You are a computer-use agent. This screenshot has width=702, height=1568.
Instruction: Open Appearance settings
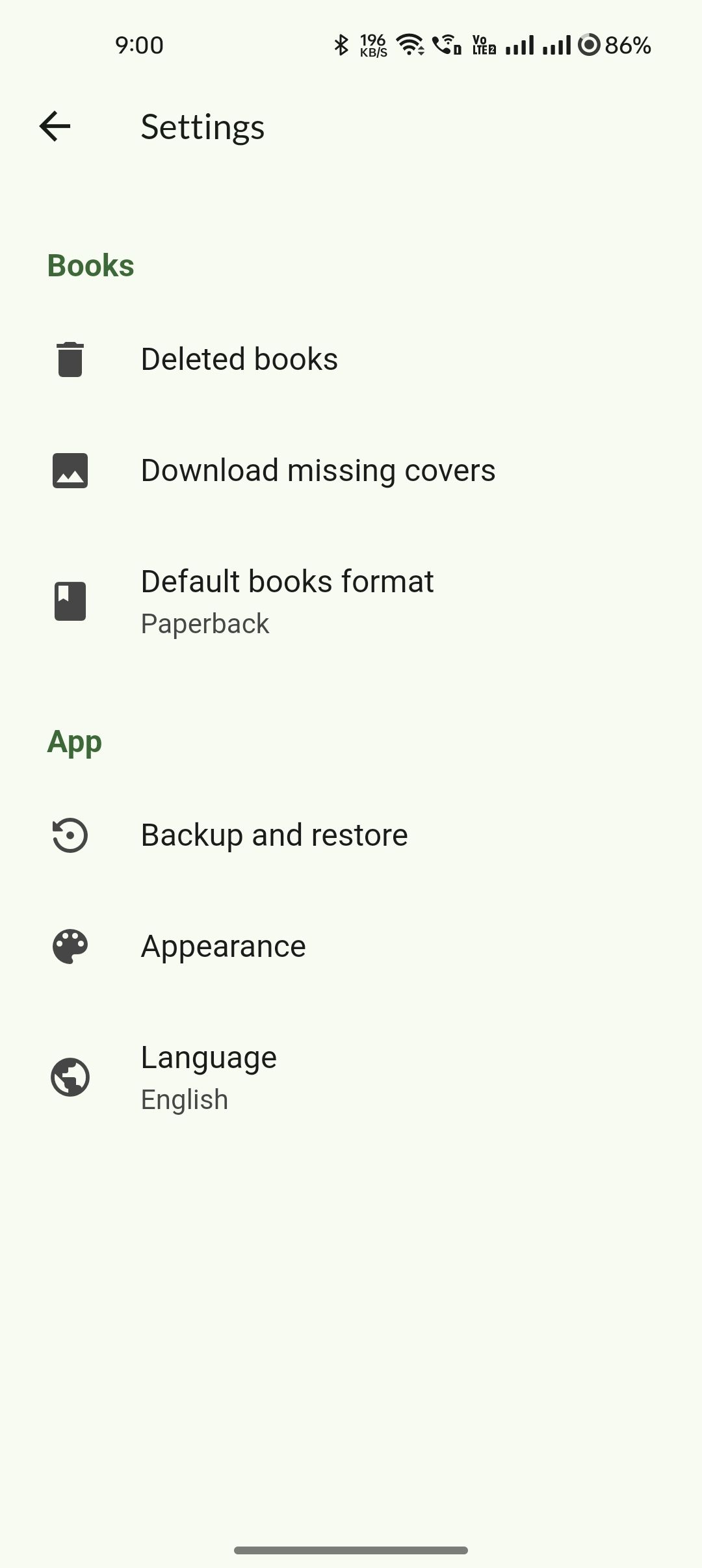point(223,946)
